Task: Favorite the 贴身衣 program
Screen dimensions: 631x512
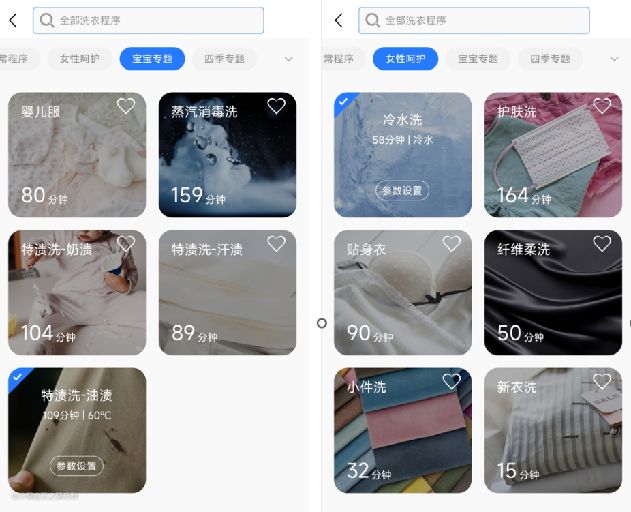Action: pos(451,244)
